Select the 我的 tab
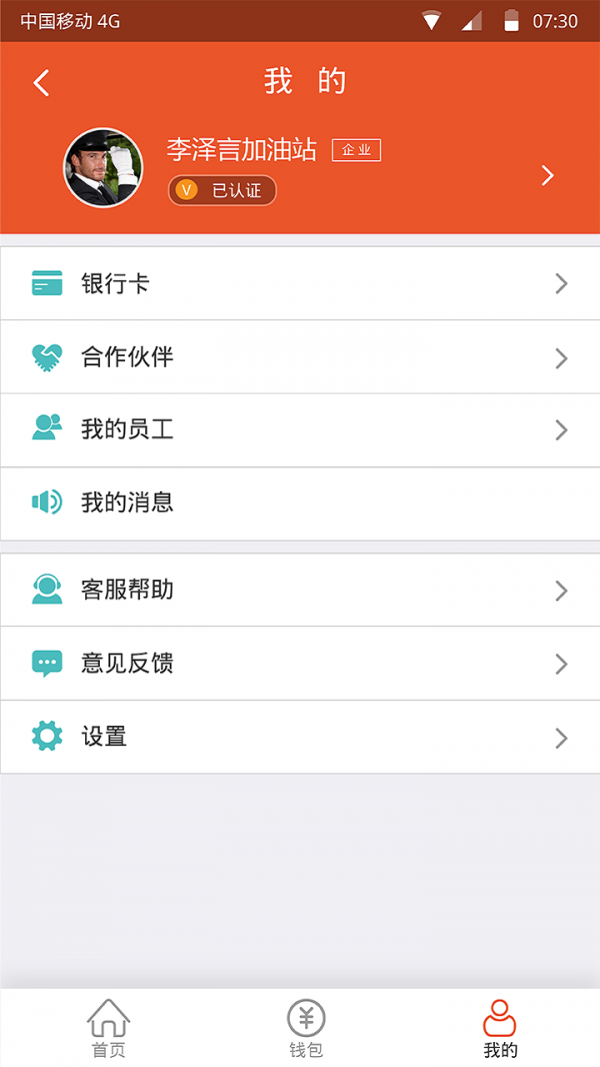Screen dimensions: 600x1067 click(x=500, y=1028)
